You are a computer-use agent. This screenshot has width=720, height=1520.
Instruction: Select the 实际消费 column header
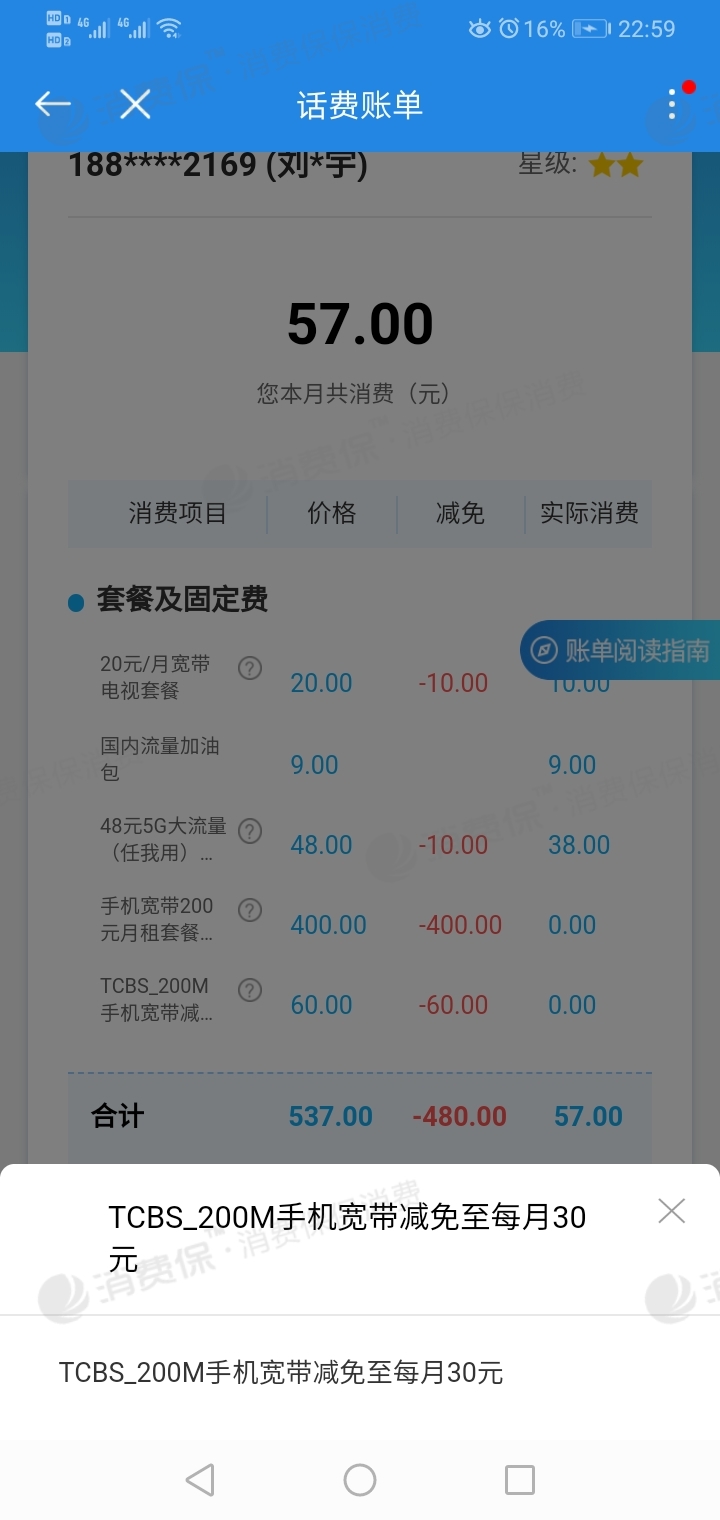pyautogui.click(x=588, y=513)
